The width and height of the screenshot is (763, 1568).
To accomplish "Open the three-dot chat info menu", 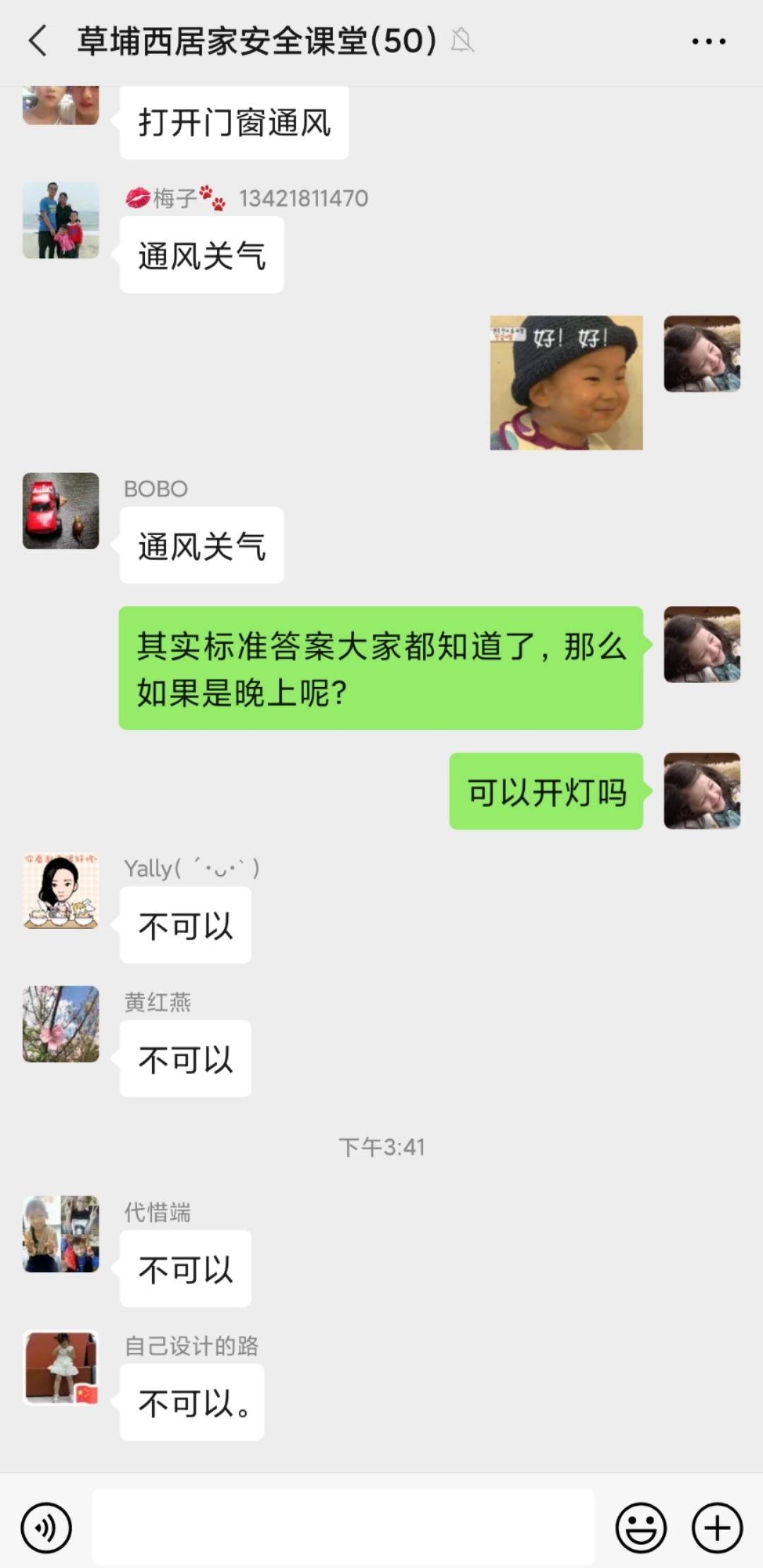I will click(x=708, y=42).
